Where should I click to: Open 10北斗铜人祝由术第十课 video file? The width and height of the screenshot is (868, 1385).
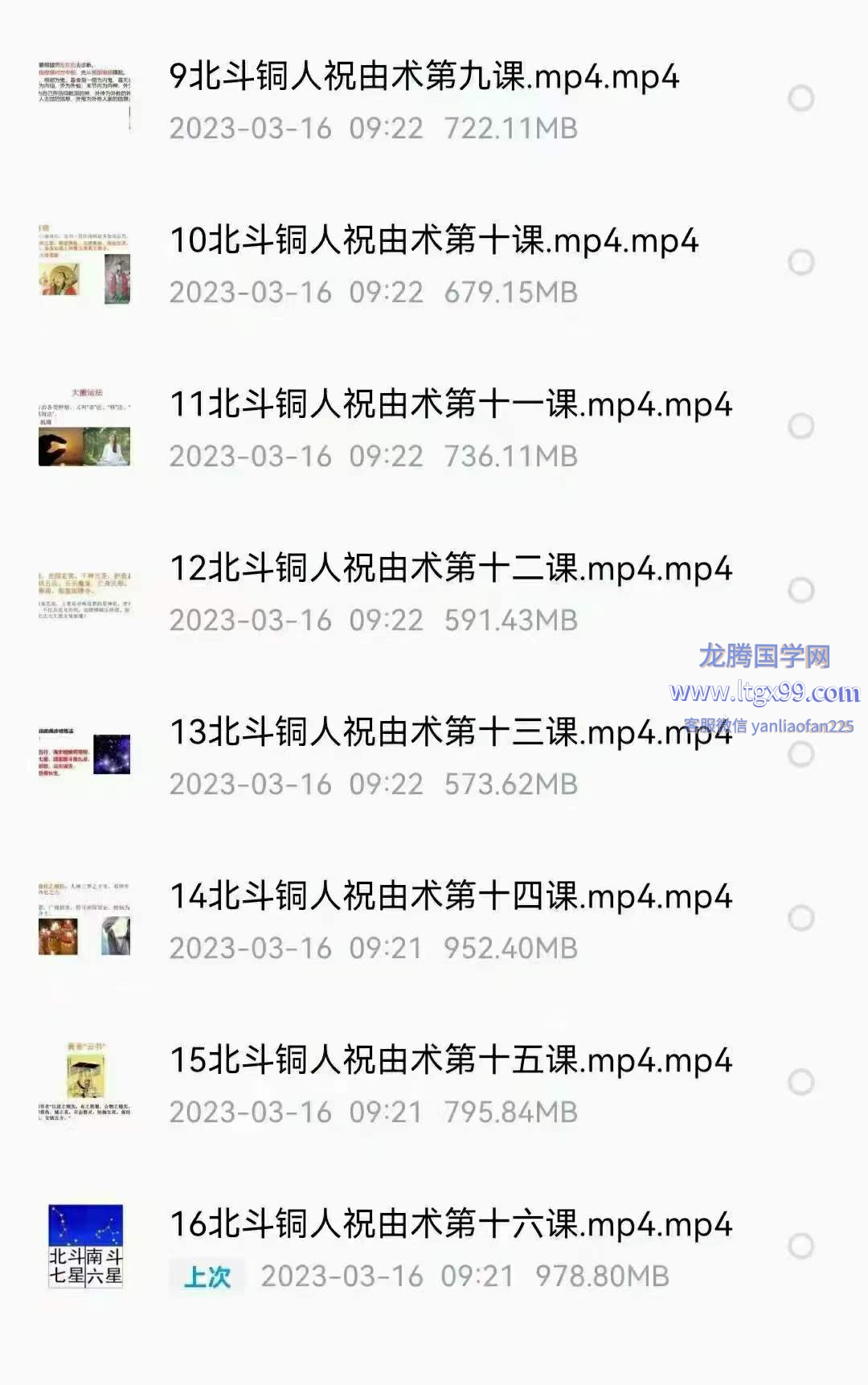[x=433, y=241]
